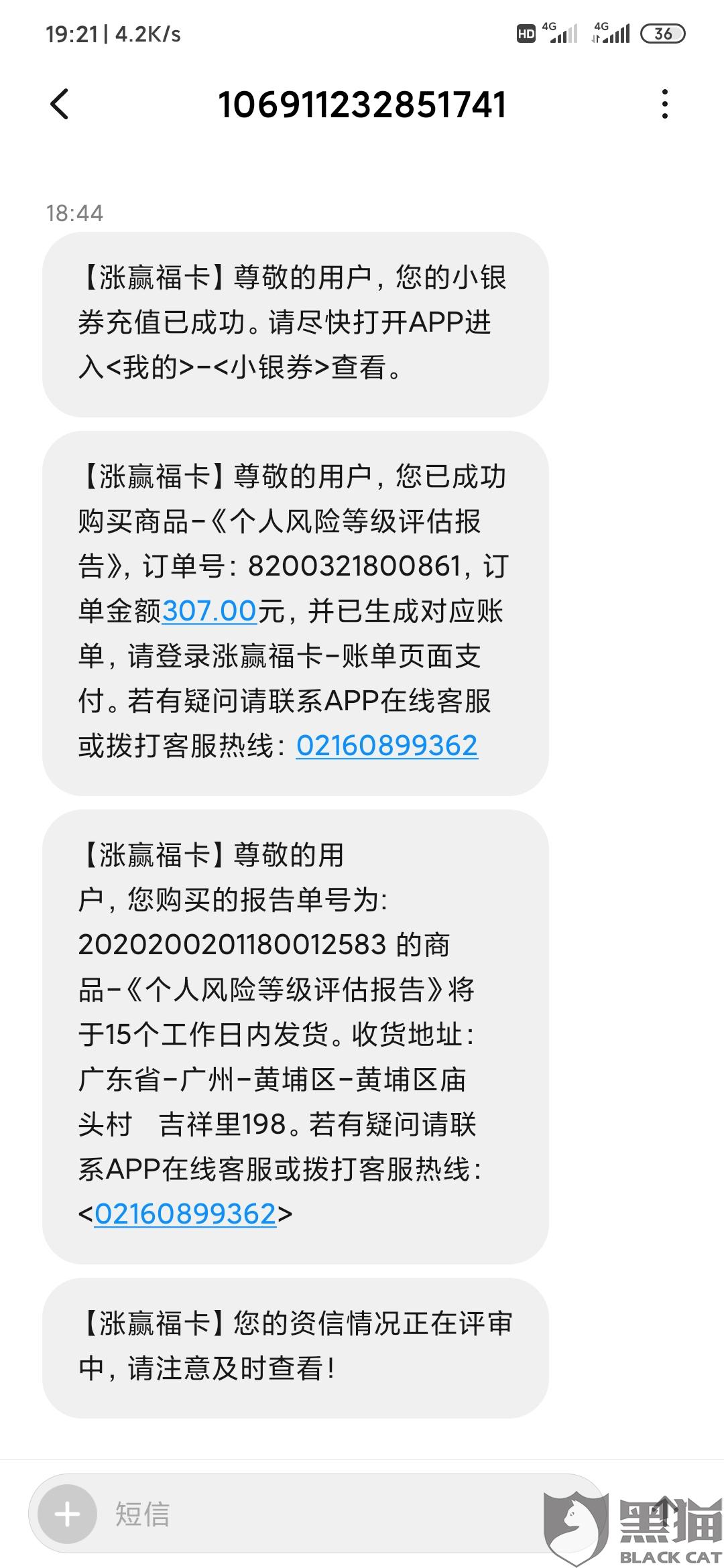Open the plus attachment button
This screenshot has width=724, height=1568.
pyautogui.click(x=67, y=1514)
